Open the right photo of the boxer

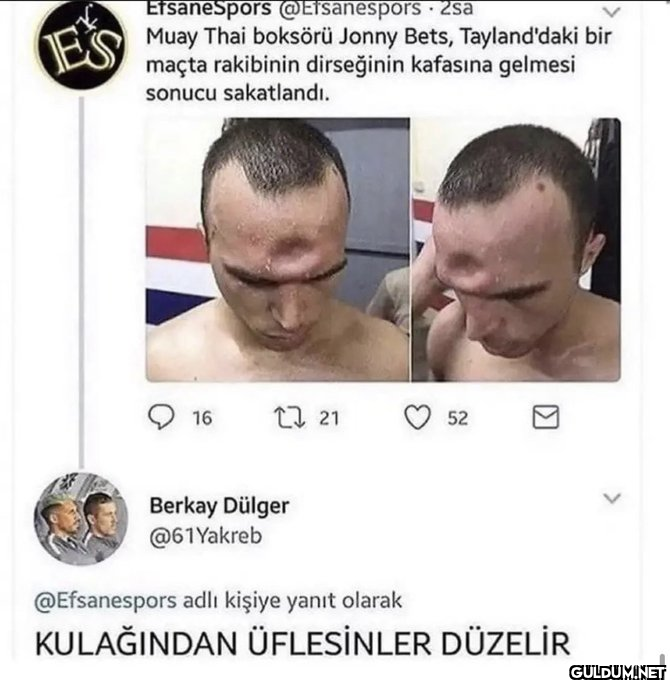(516, 249)
